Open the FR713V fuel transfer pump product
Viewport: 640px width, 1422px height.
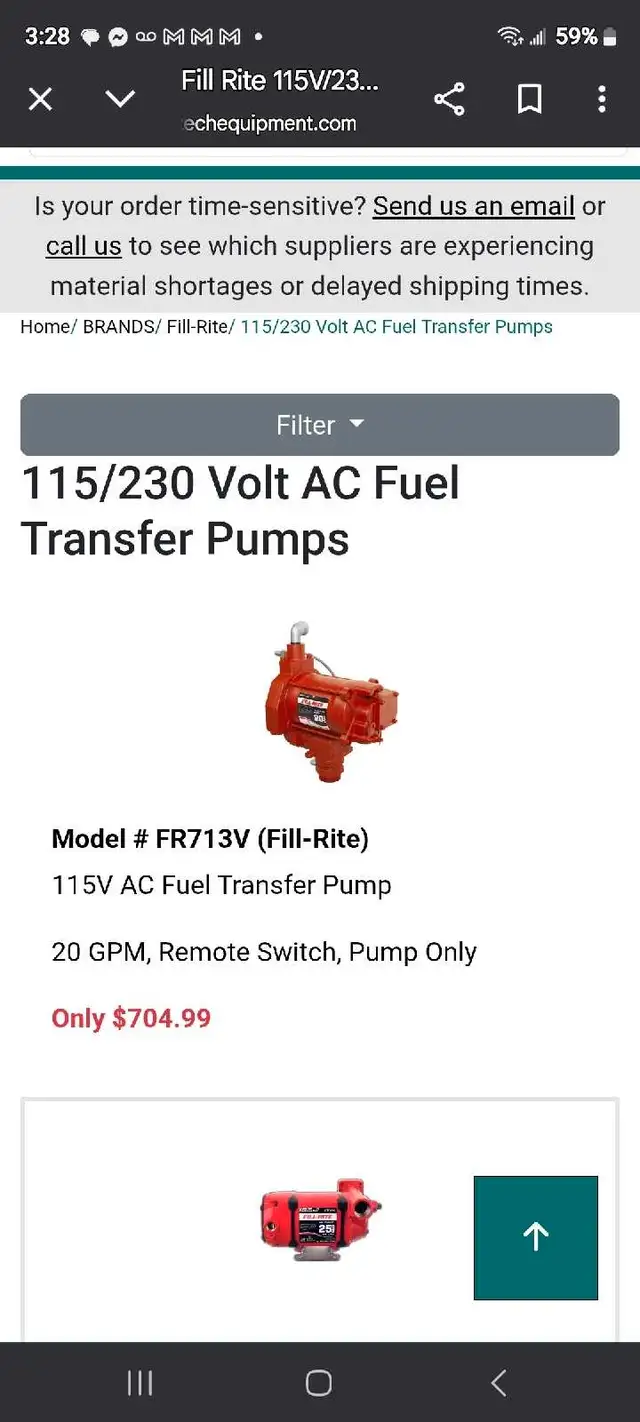point(210,839)
